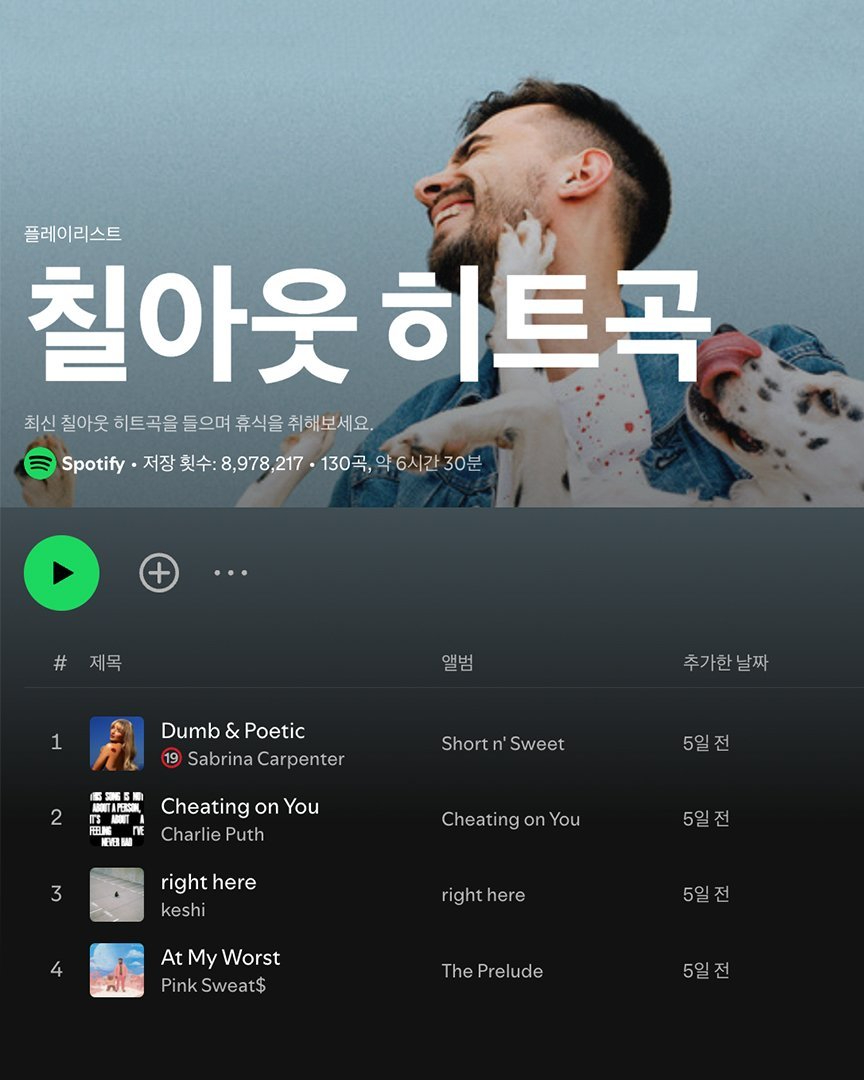
Task: Sort tracks by the 앨범 column
Action: point(457,663)
